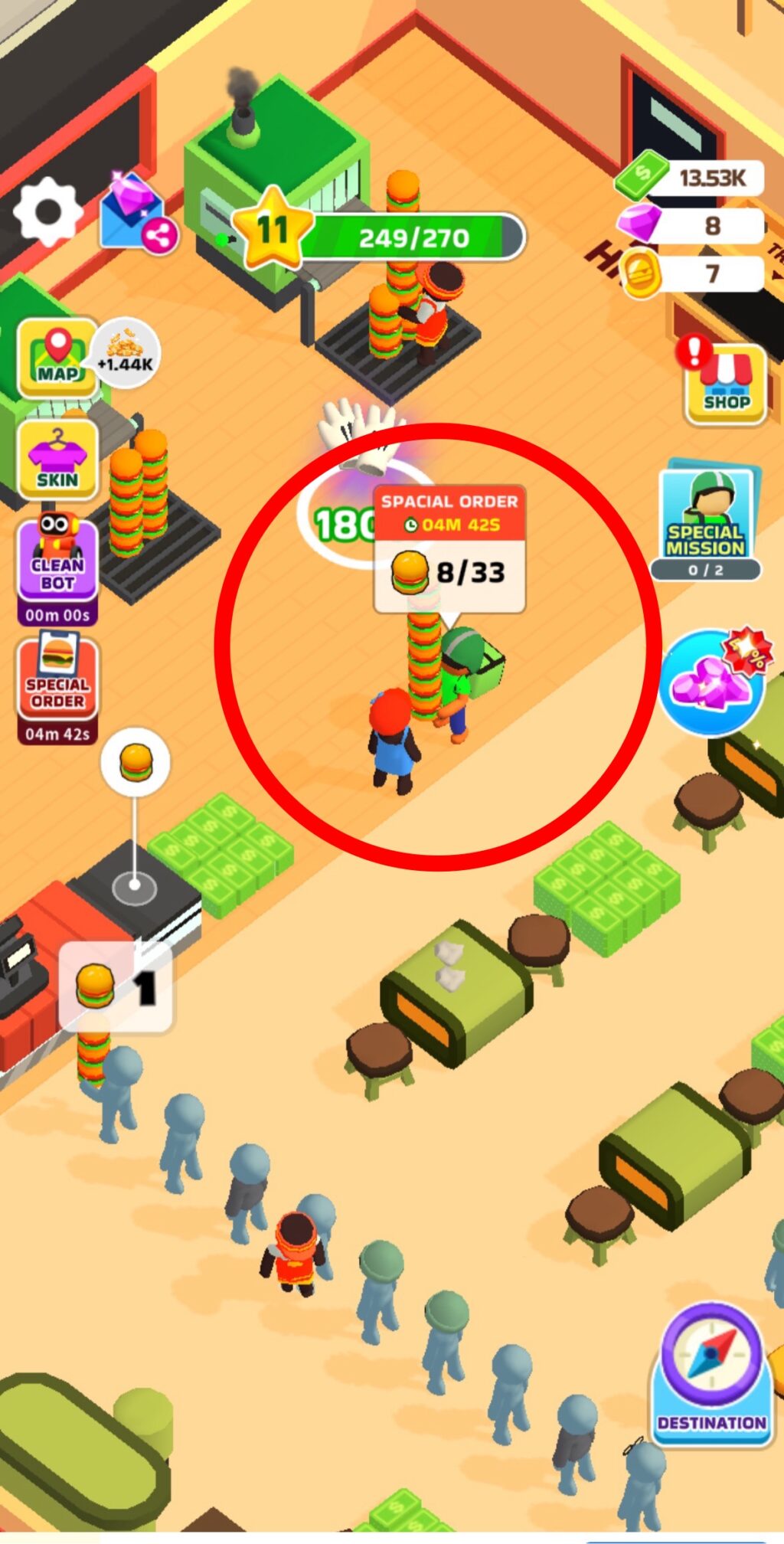784x1544 pixels.
Task: Tap the Destination compass button
Action: tap(712, 1374)
